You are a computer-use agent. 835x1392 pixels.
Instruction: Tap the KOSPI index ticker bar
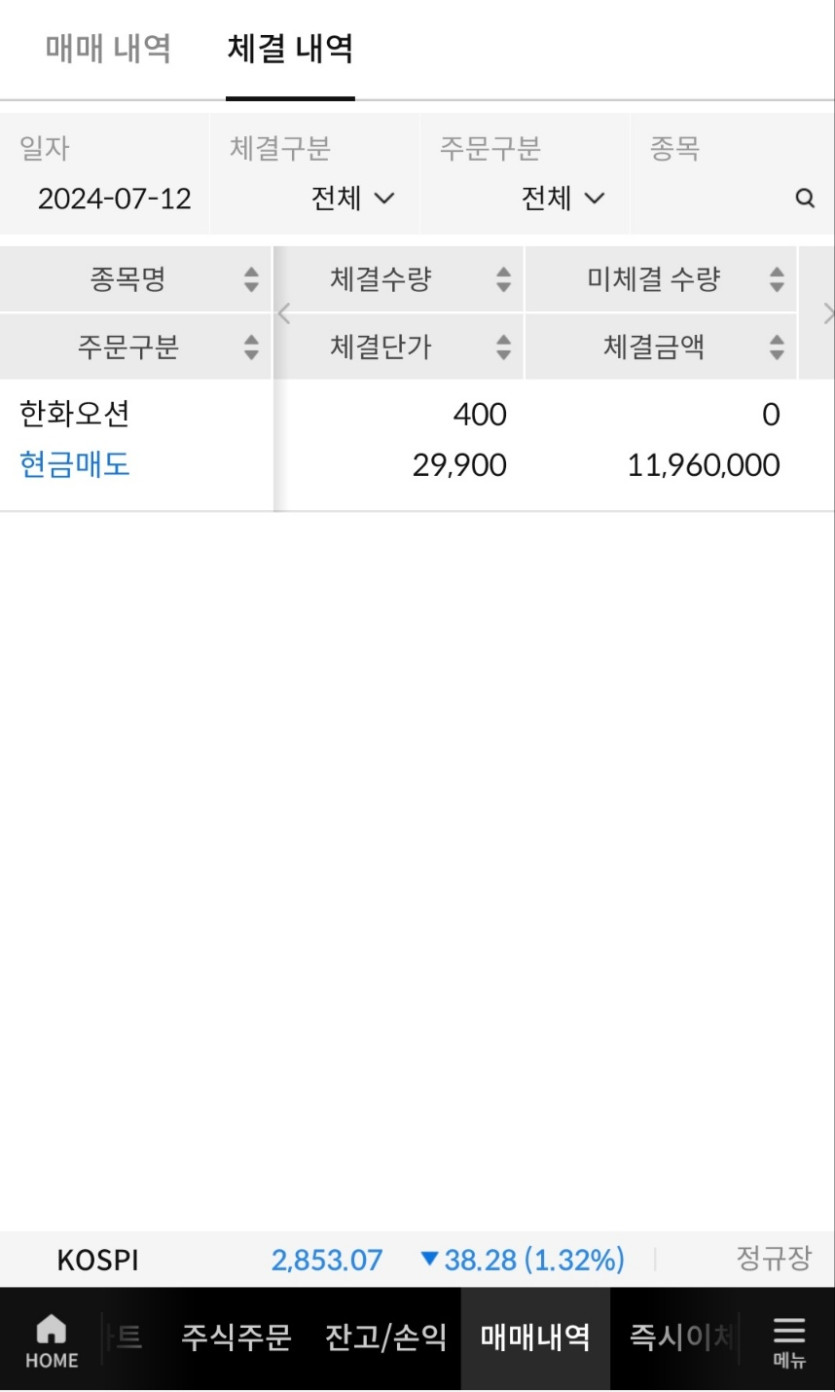click(x=417, y=1259)
